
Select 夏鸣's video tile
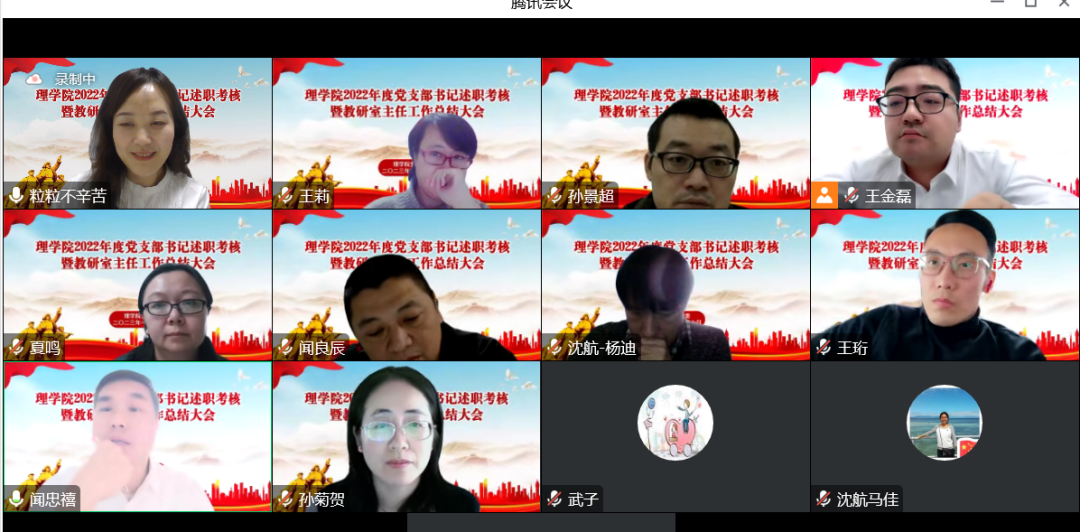[137, 285]
